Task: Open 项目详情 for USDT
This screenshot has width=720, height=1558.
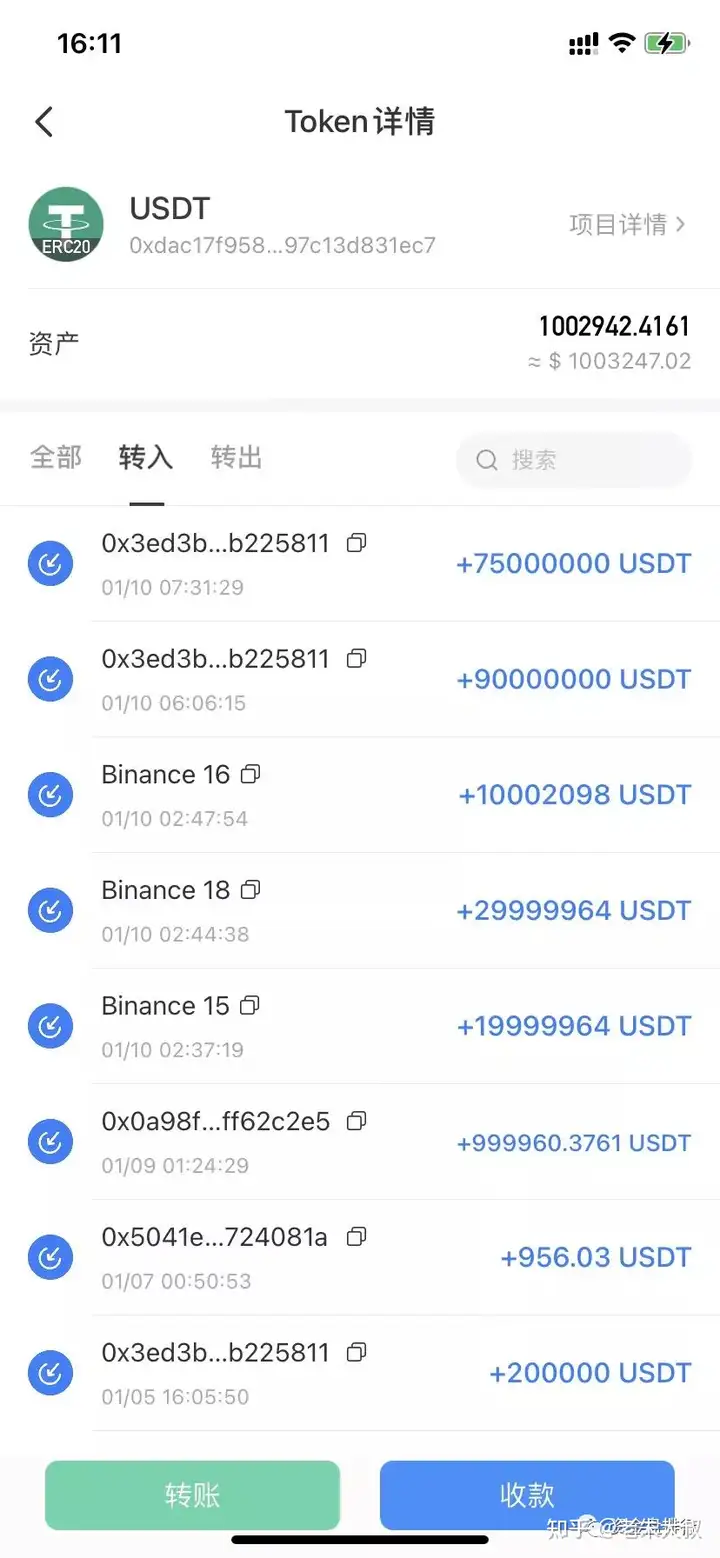Action: pyautogui.click(x=627, y=224)
